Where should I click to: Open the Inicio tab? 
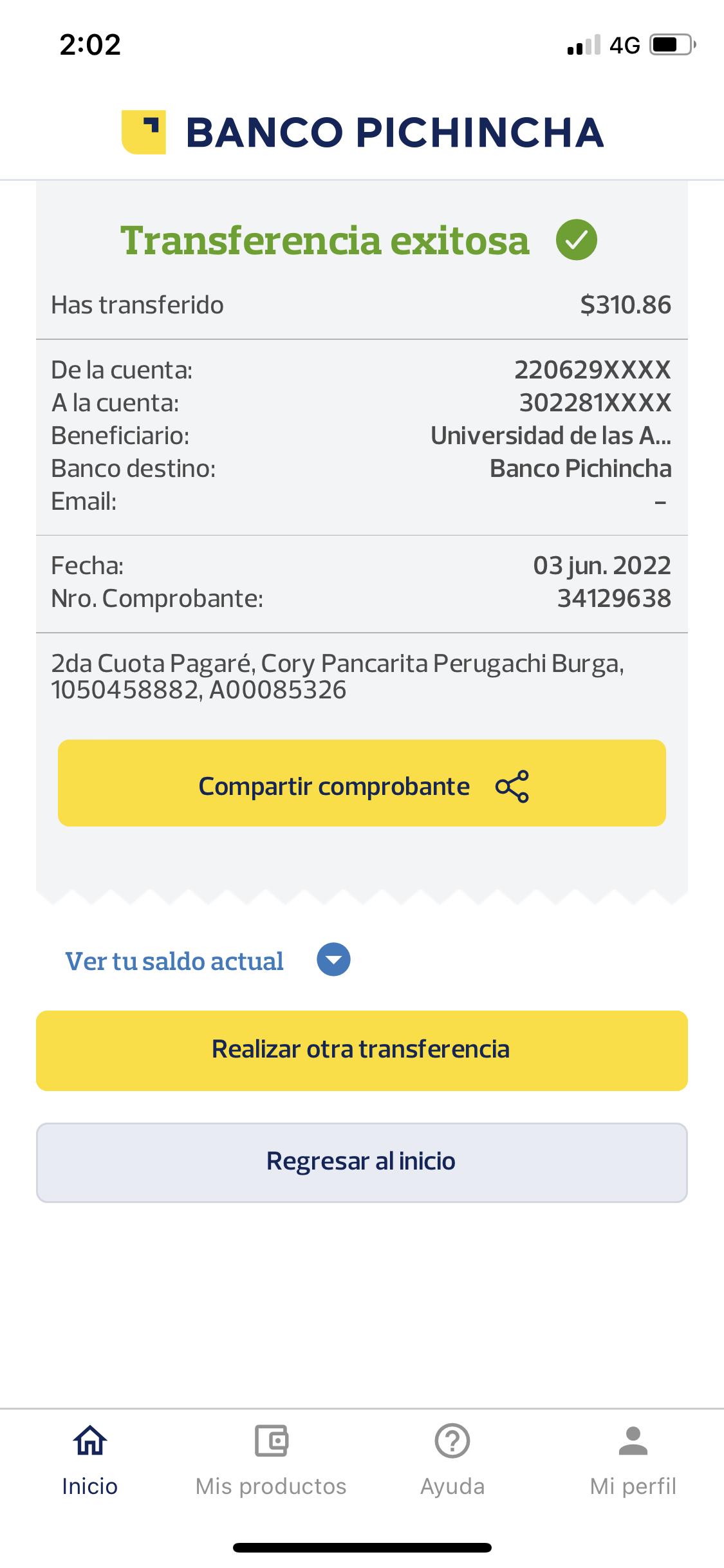click(90, 1460)
